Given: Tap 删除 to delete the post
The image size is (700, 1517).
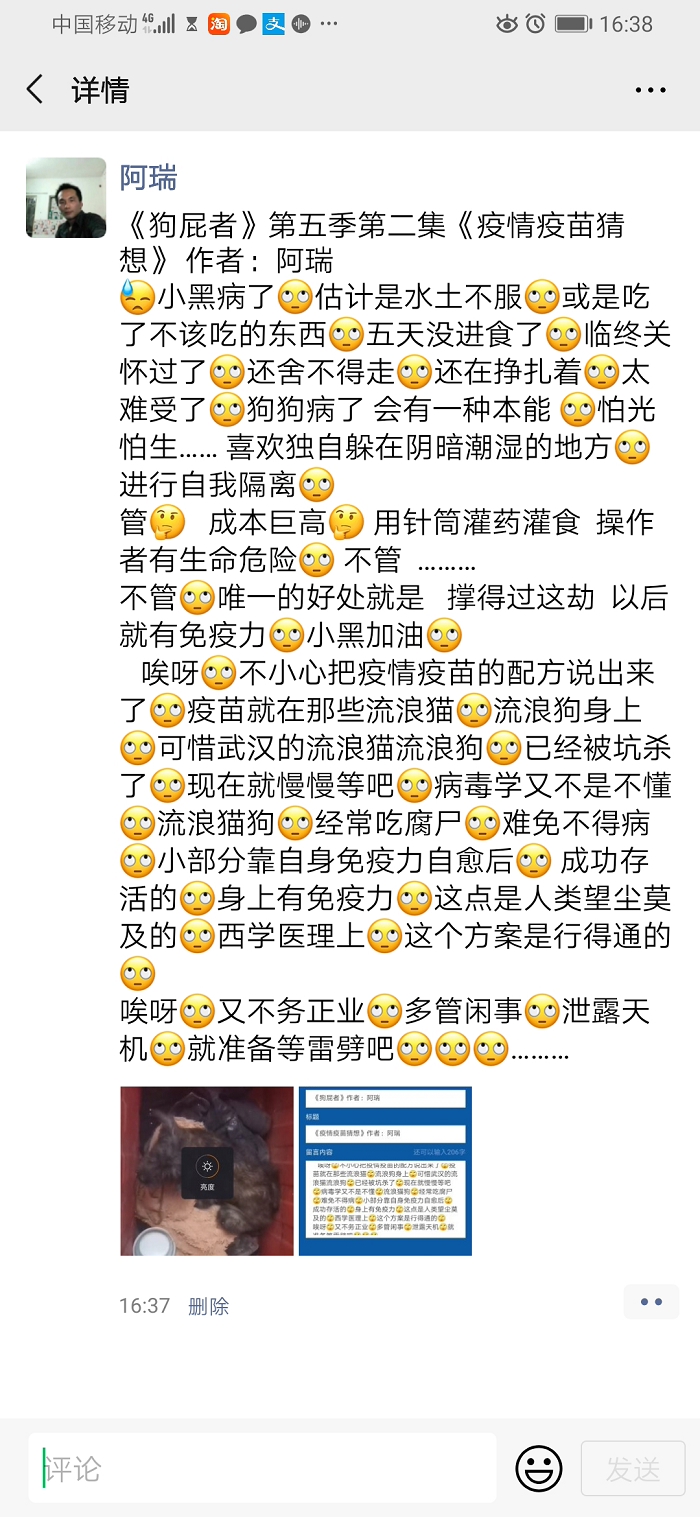Looking at the screenshot, I should [x=209, y=1305].
